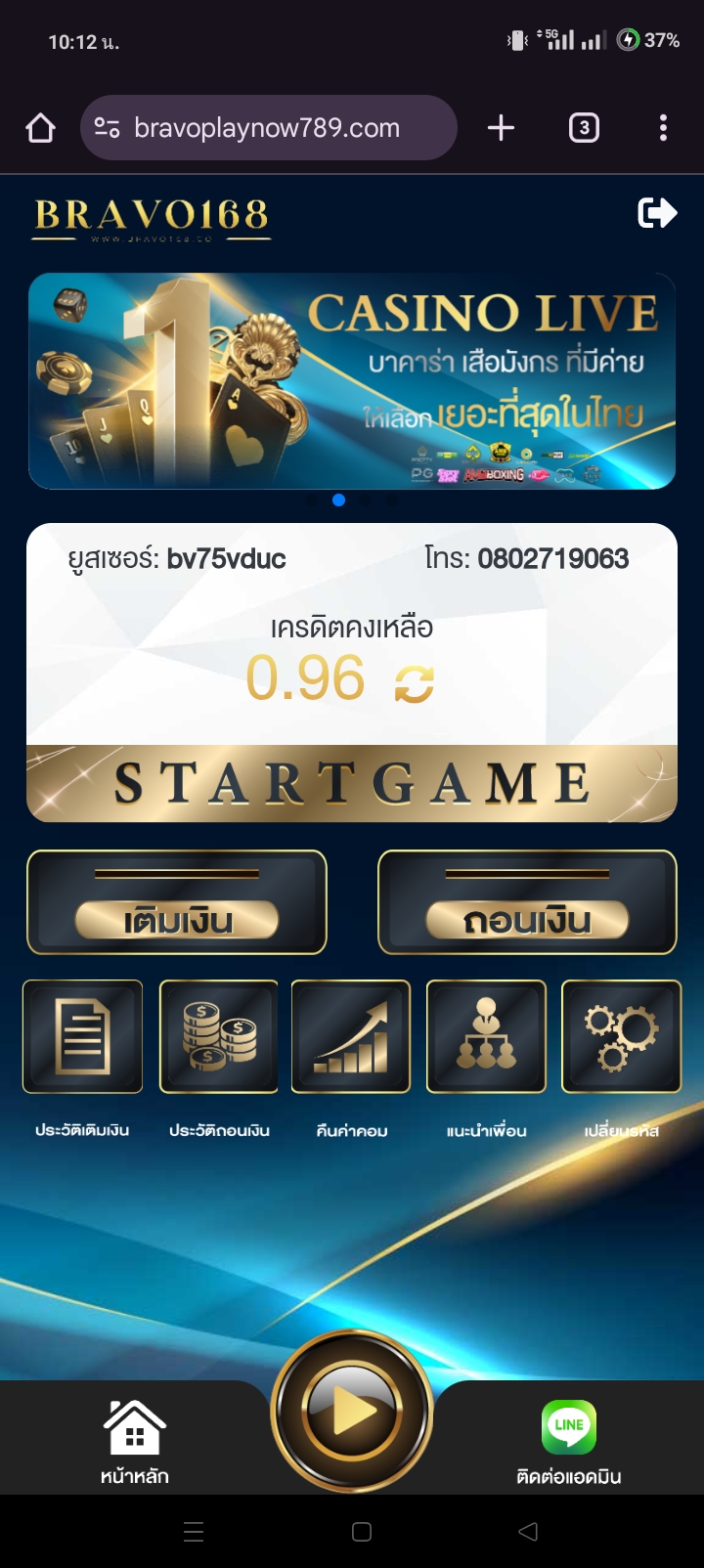
Task: Go to the browser home page
Action: 40,128
